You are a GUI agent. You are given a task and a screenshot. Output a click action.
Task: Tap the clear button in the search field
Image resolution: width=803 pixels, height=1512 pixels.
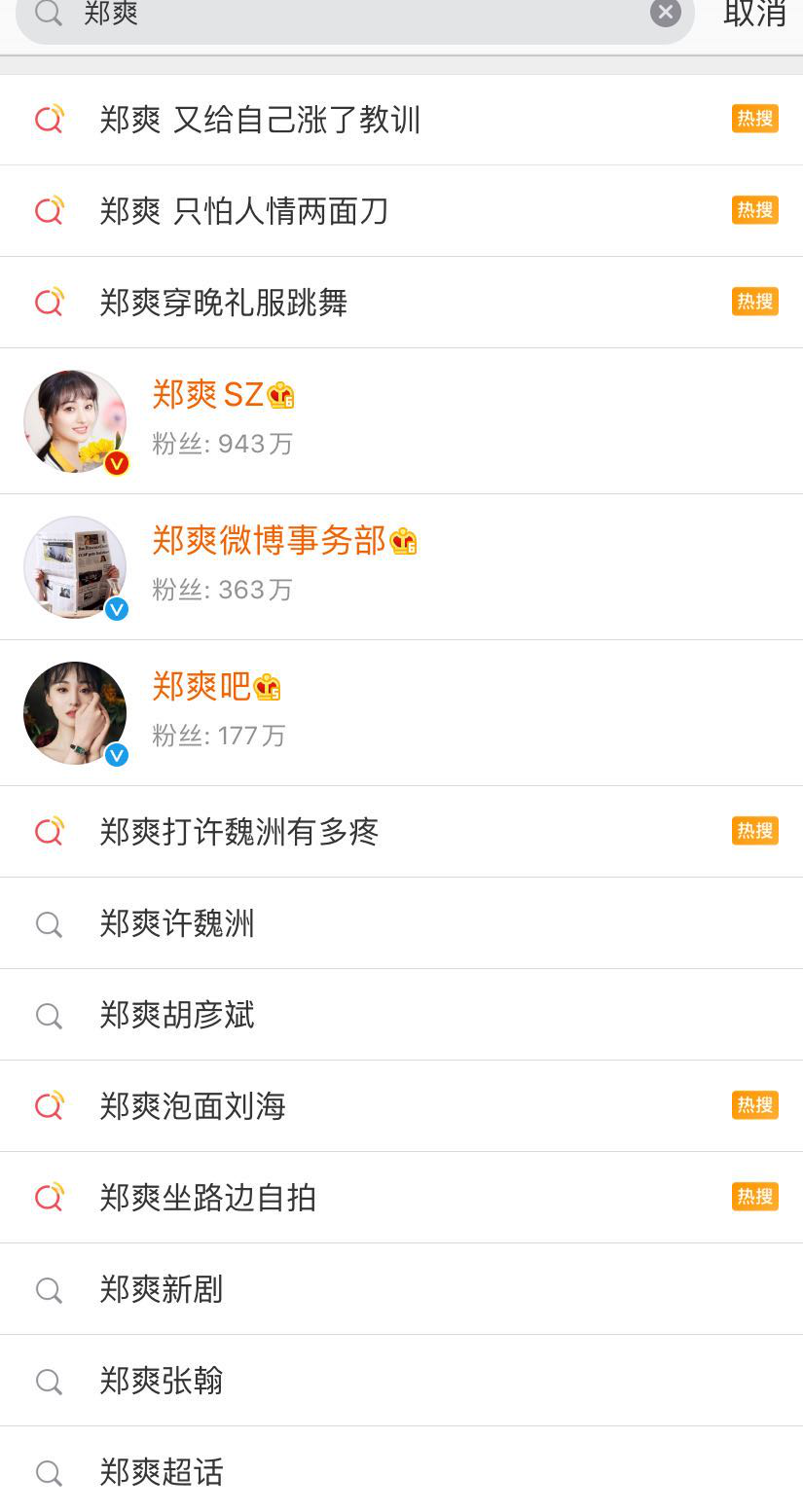(666, 12)
